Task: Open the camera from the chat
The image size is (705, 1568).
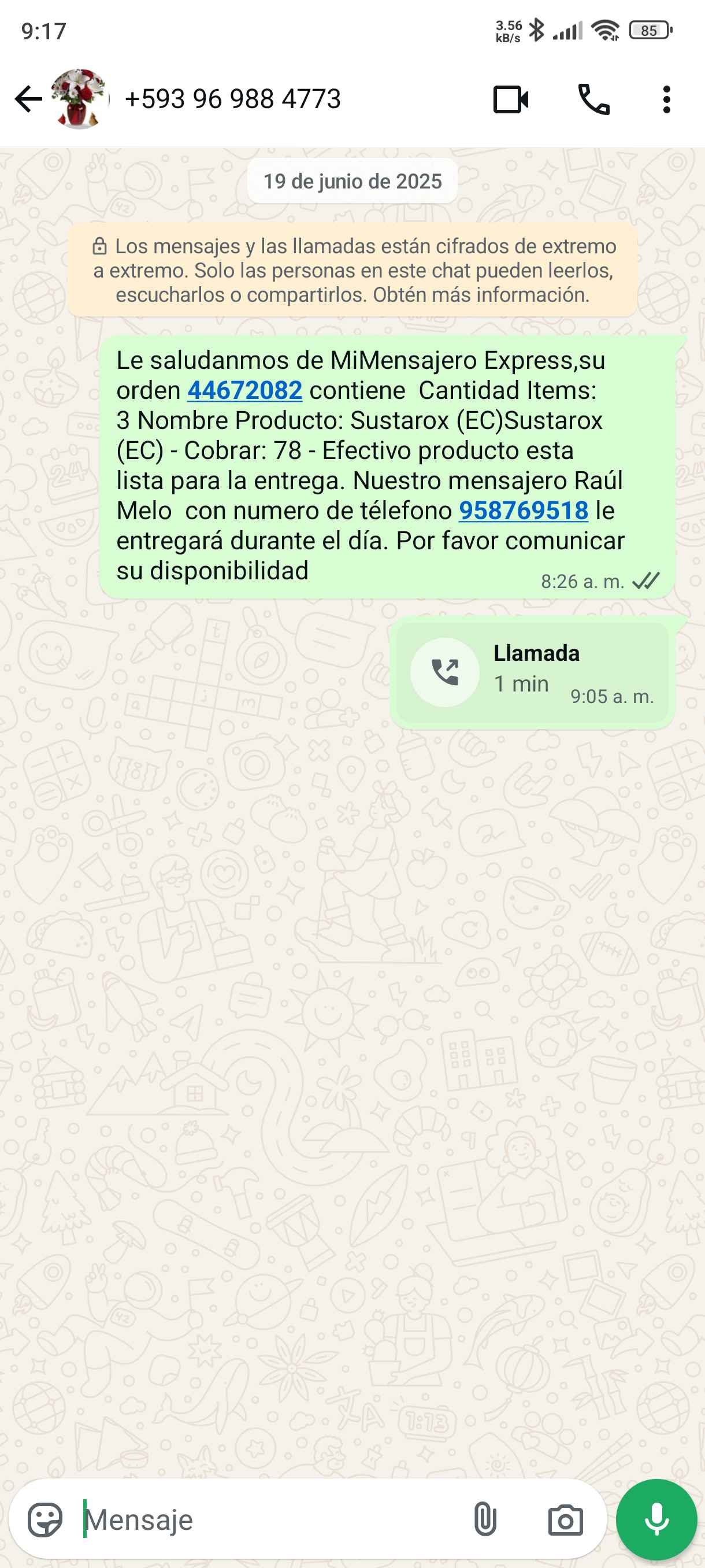Action: point(565,1520)
